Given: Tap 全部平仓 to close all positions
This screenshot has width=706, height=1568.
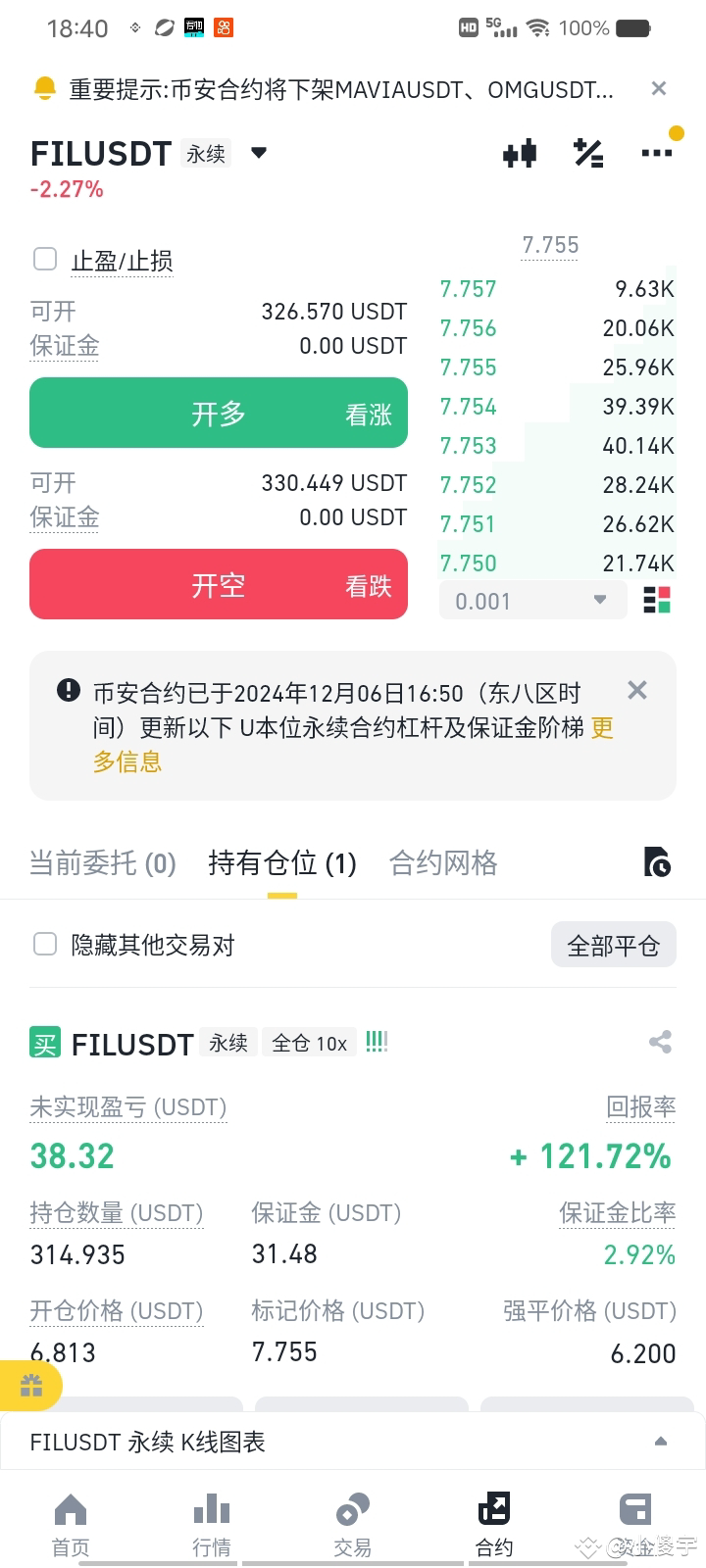Looking at the screenshot, I should (x=614, y=944).
